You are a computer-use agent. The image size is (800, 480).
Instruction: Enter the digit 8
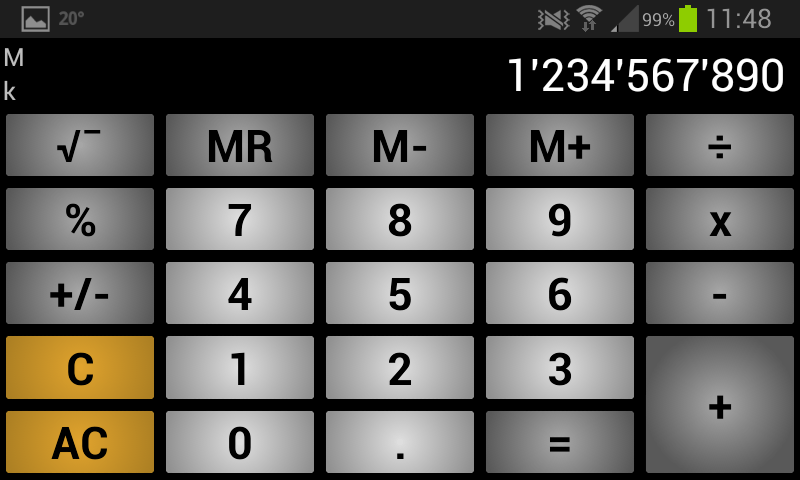coord(400,220)
